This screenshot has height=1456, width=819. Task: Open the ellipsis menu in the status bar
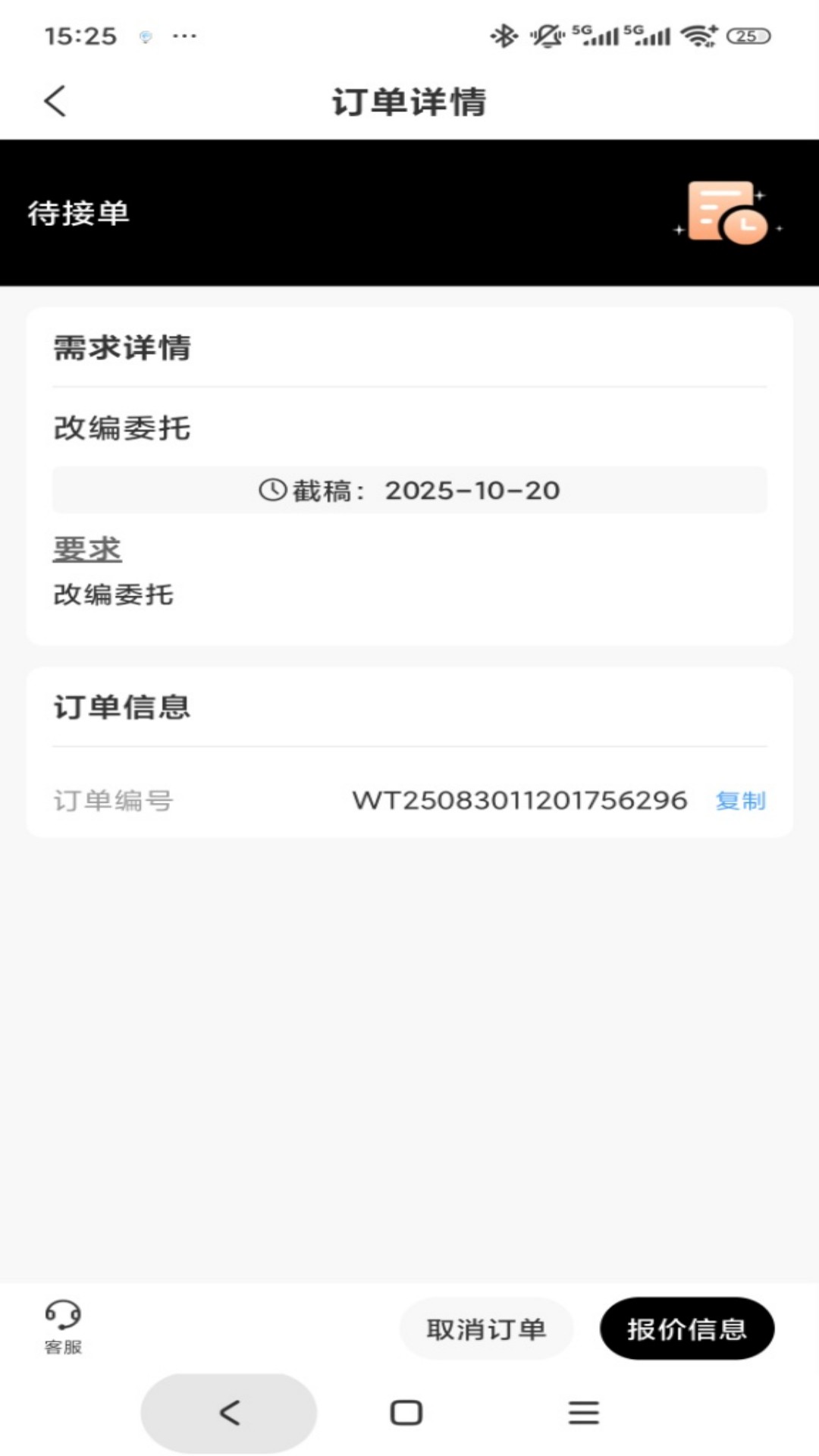point(184,36)
